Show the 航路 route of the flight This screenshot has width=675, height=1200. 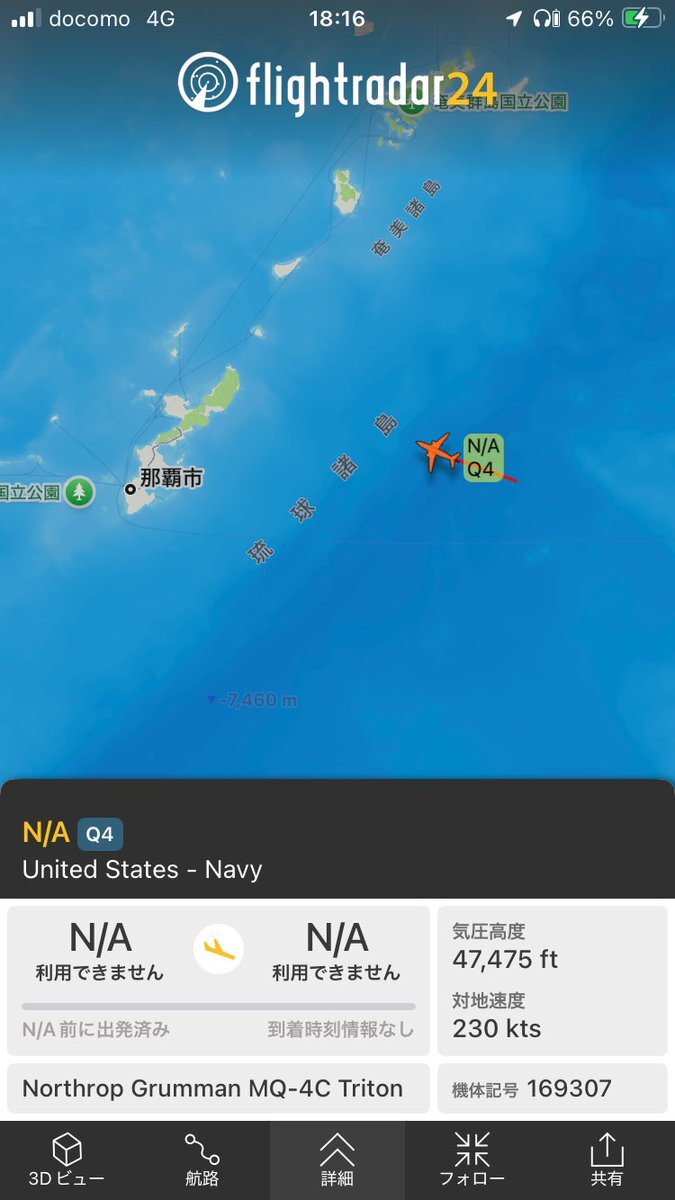(x=202, y=1160)
